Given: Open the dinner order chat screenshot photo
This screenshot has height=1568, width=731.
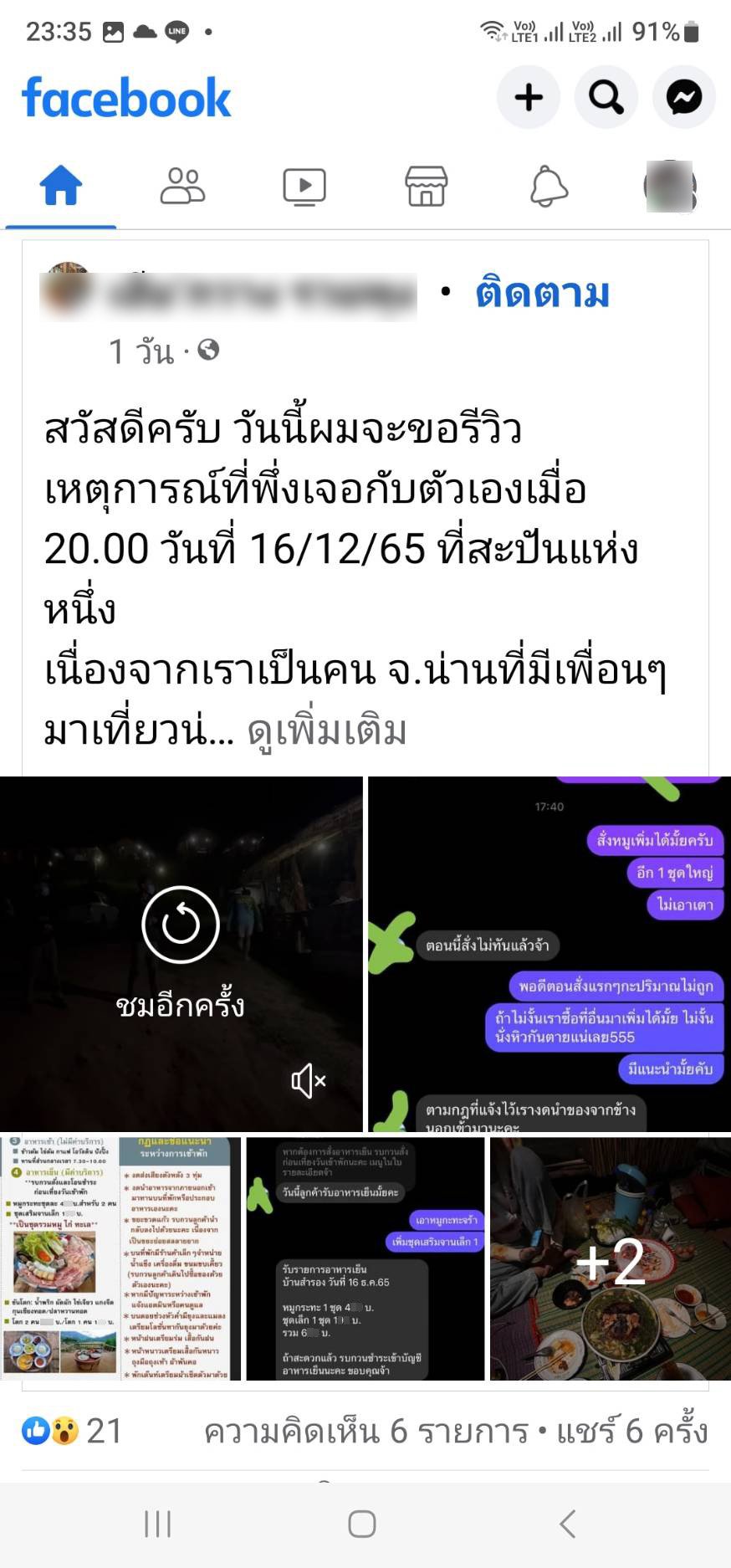Looking at the screenshot, I should 365,1258.
